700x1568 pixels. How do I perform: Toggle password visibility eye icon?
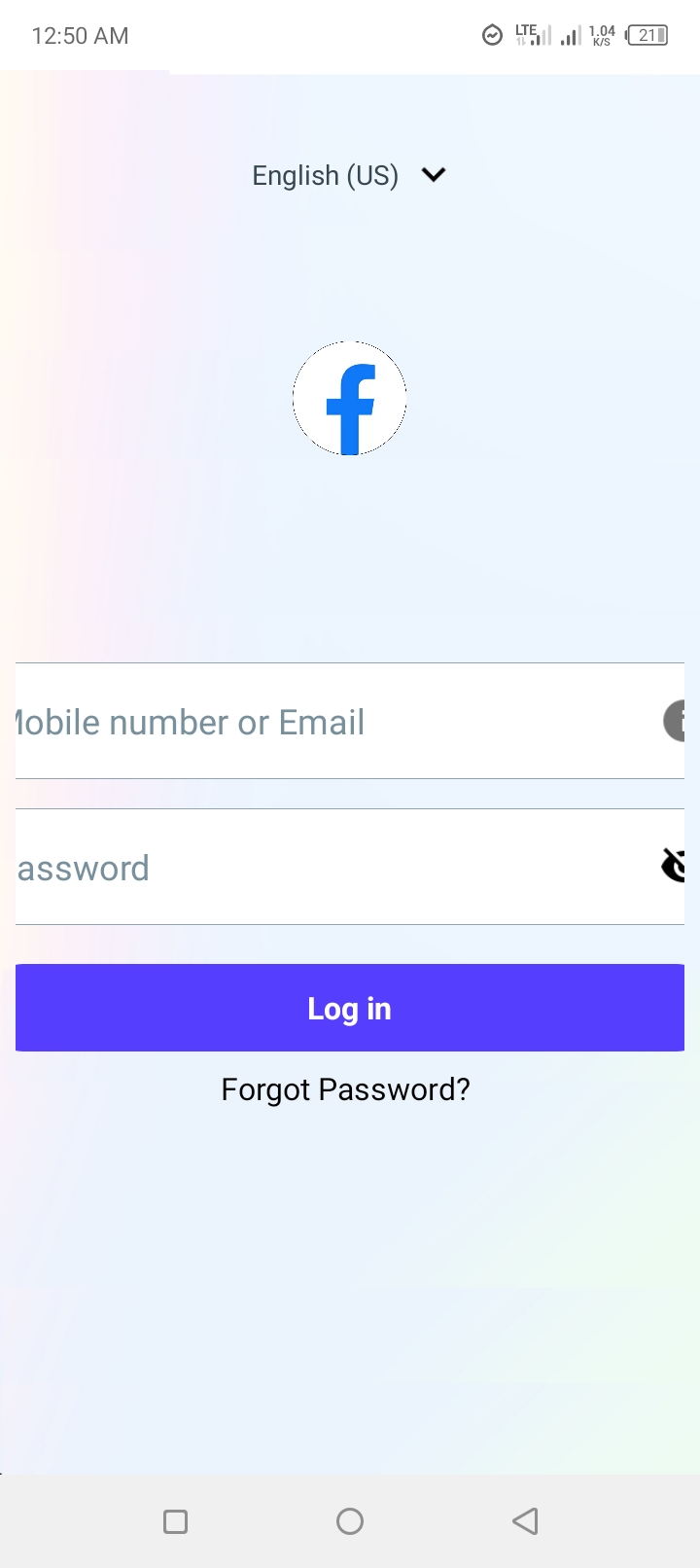tap(674, 865)
